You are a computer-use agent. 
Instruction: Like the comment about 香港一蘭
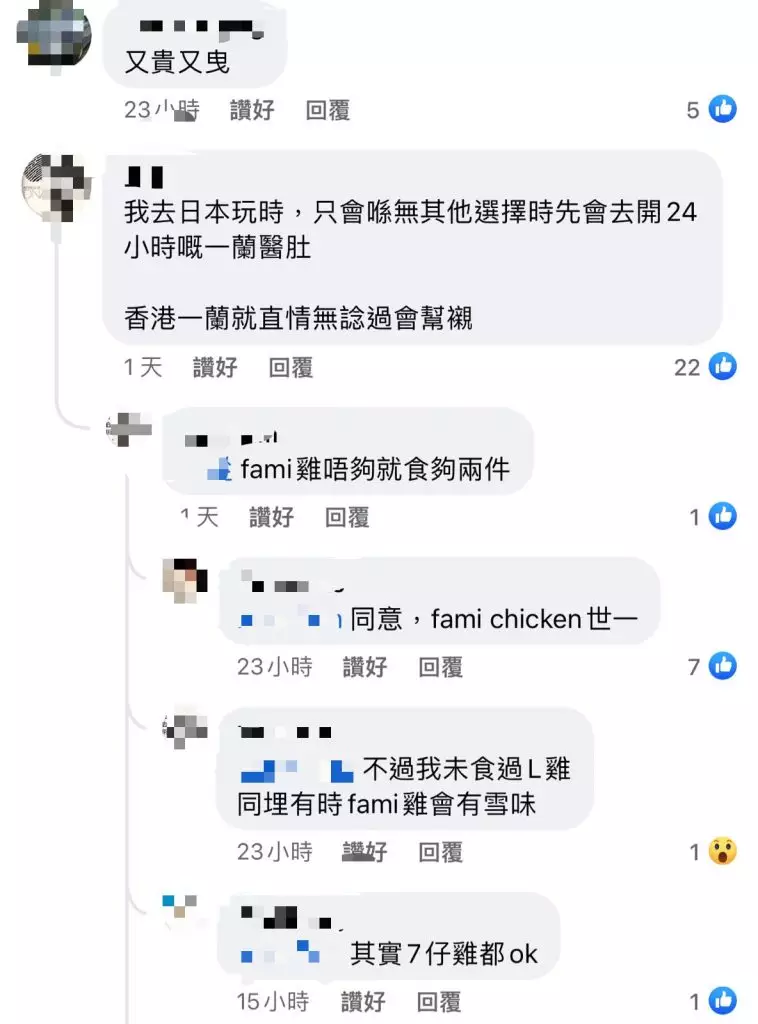[x=215, y=367]
